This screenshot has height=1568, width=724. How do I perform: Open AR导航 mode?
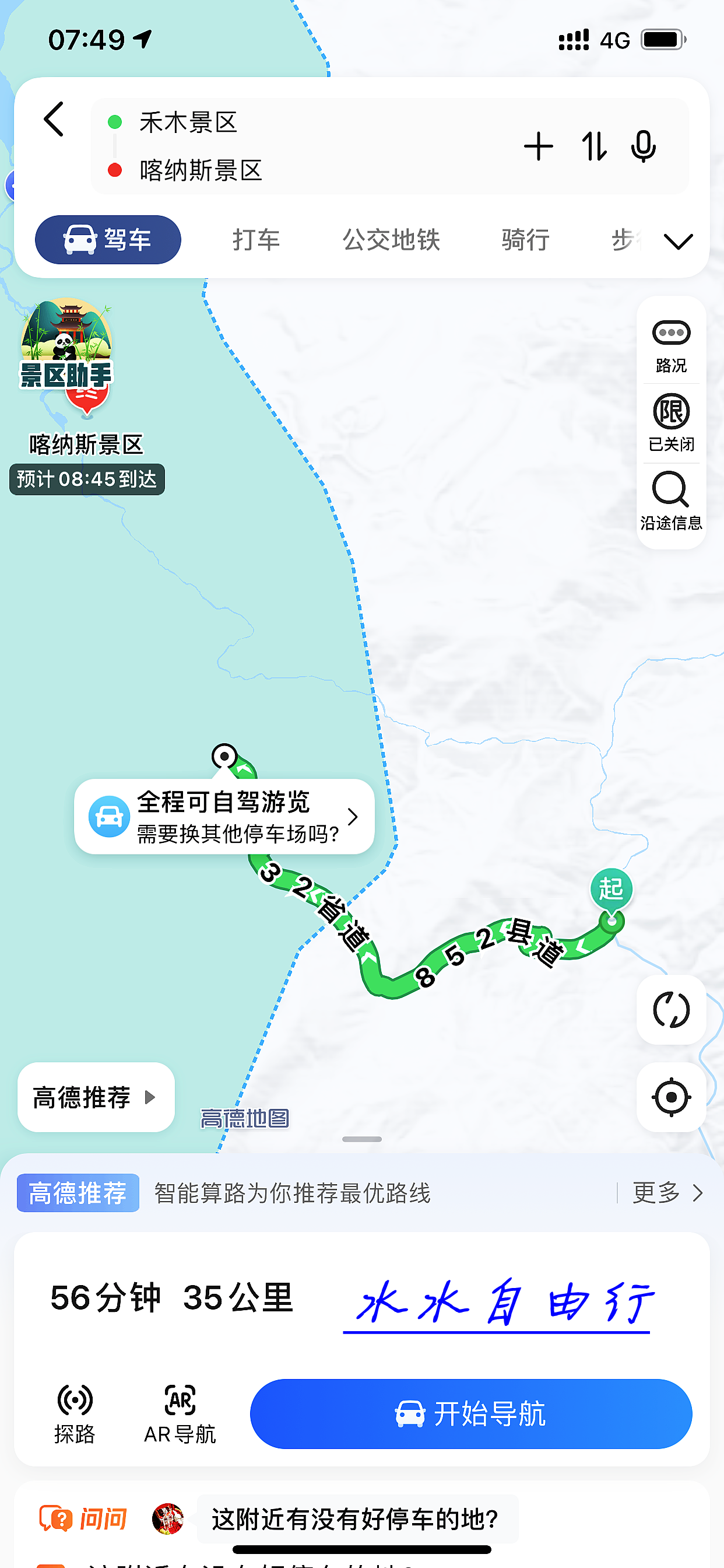point(180,1415)
